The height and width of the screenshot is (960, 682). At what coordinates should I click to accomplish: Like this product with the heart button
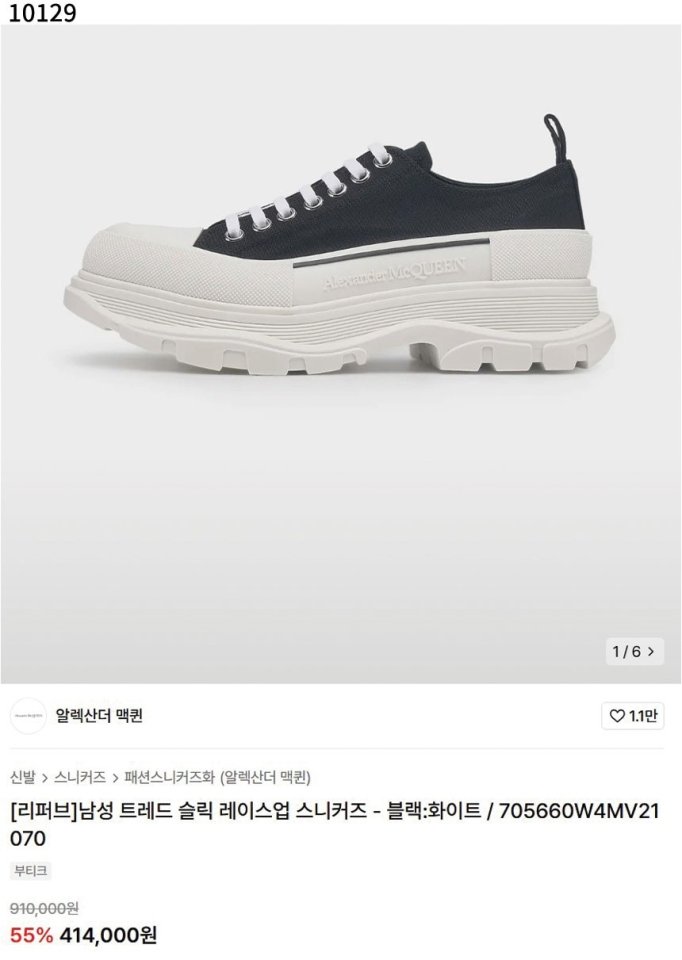coord(633,716)
